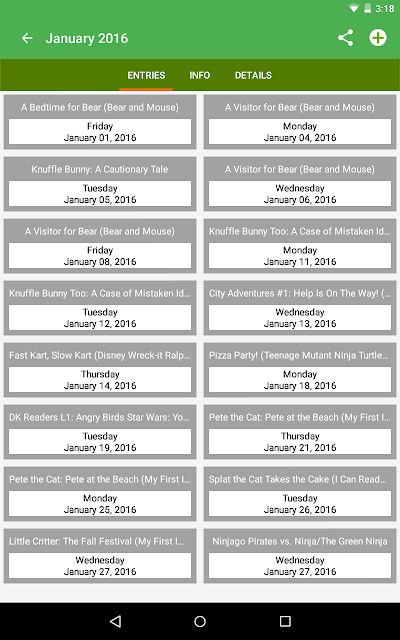Image resolution: width=400 pixels, height=640 pixels.
Task: Open the Fast Kart, Slow Kart entry
Action: click(x=100, y=370)
